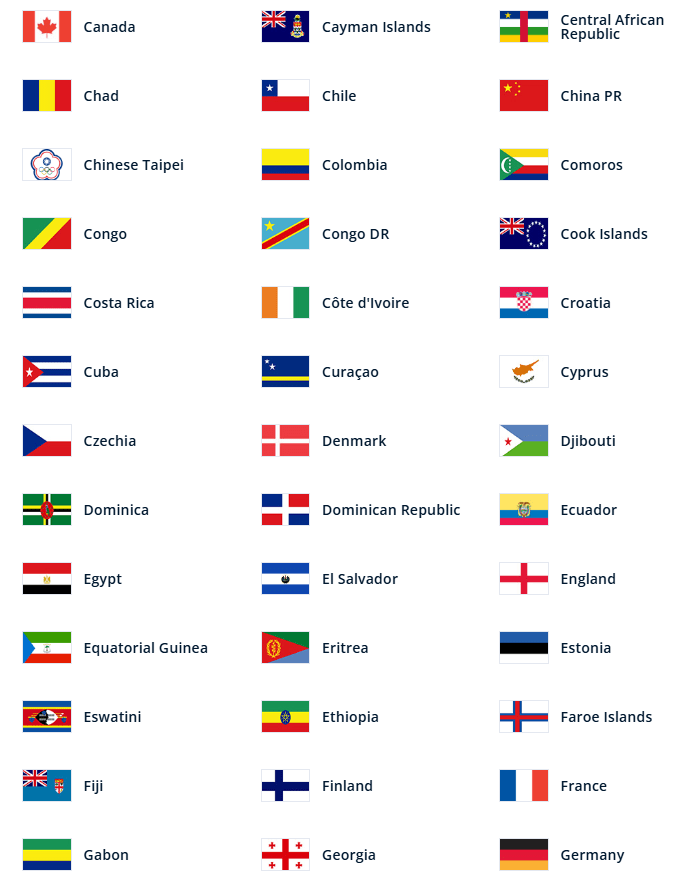This screenshot has width=682, height=887.
Task: Choose Germany from the list
Action: point(592,855)
